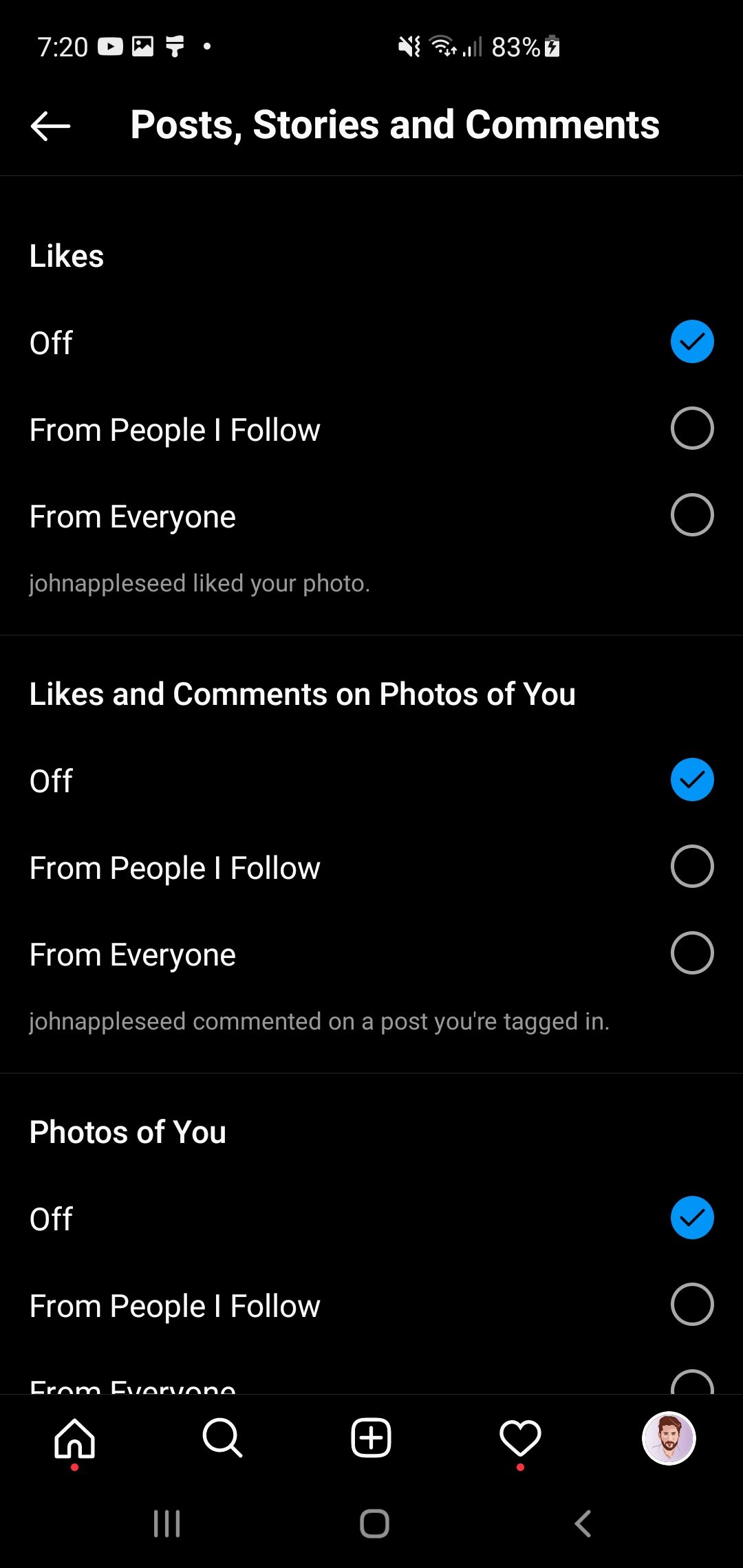The height and width of the screenshot is (1568, 743).
Task: Select Off under Photos of You
Action: pyautogui.click(x=691, y=1218)
